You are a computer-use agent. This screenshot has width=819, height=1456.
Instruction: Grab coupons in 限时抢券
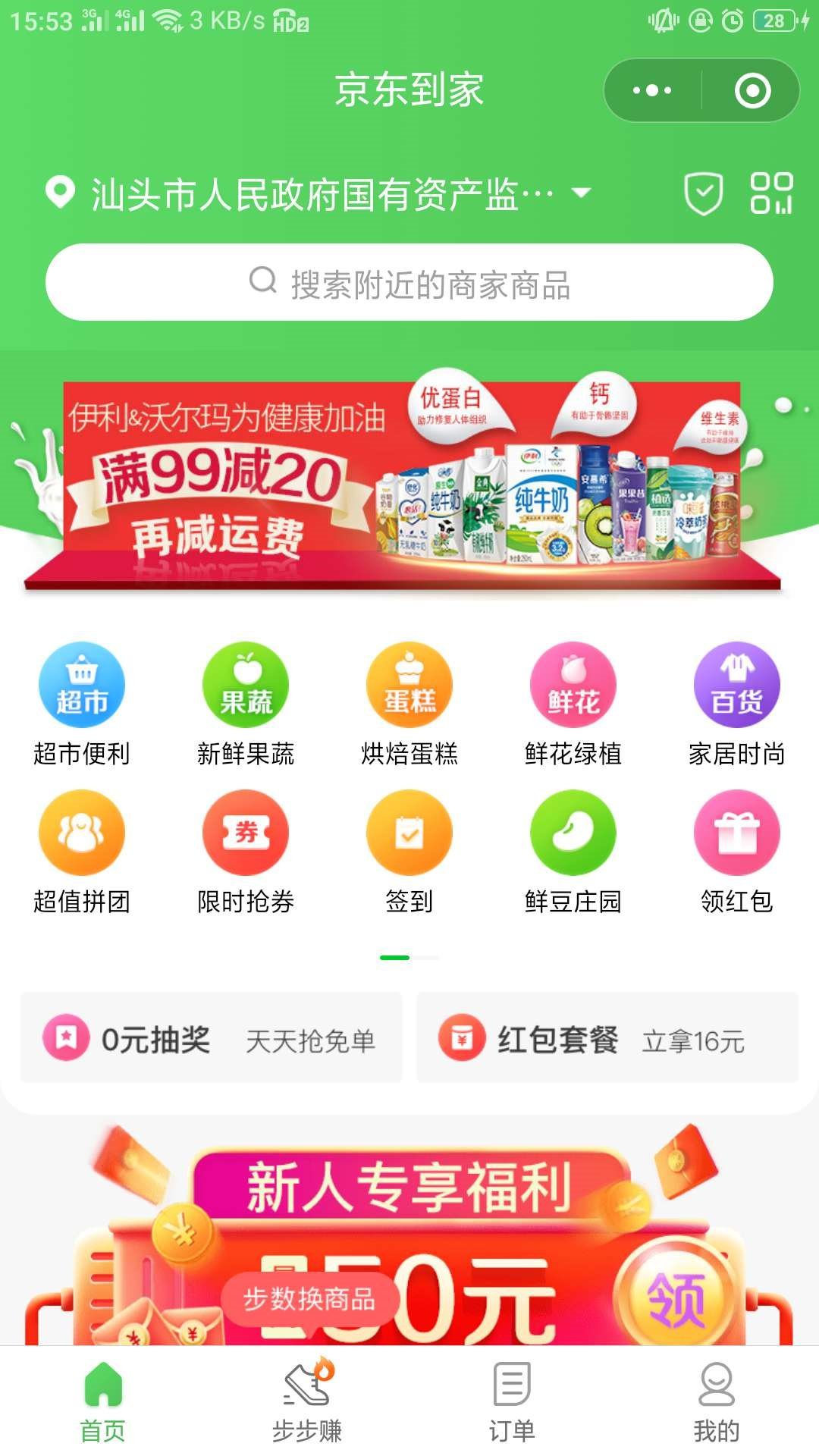[246, 851]
